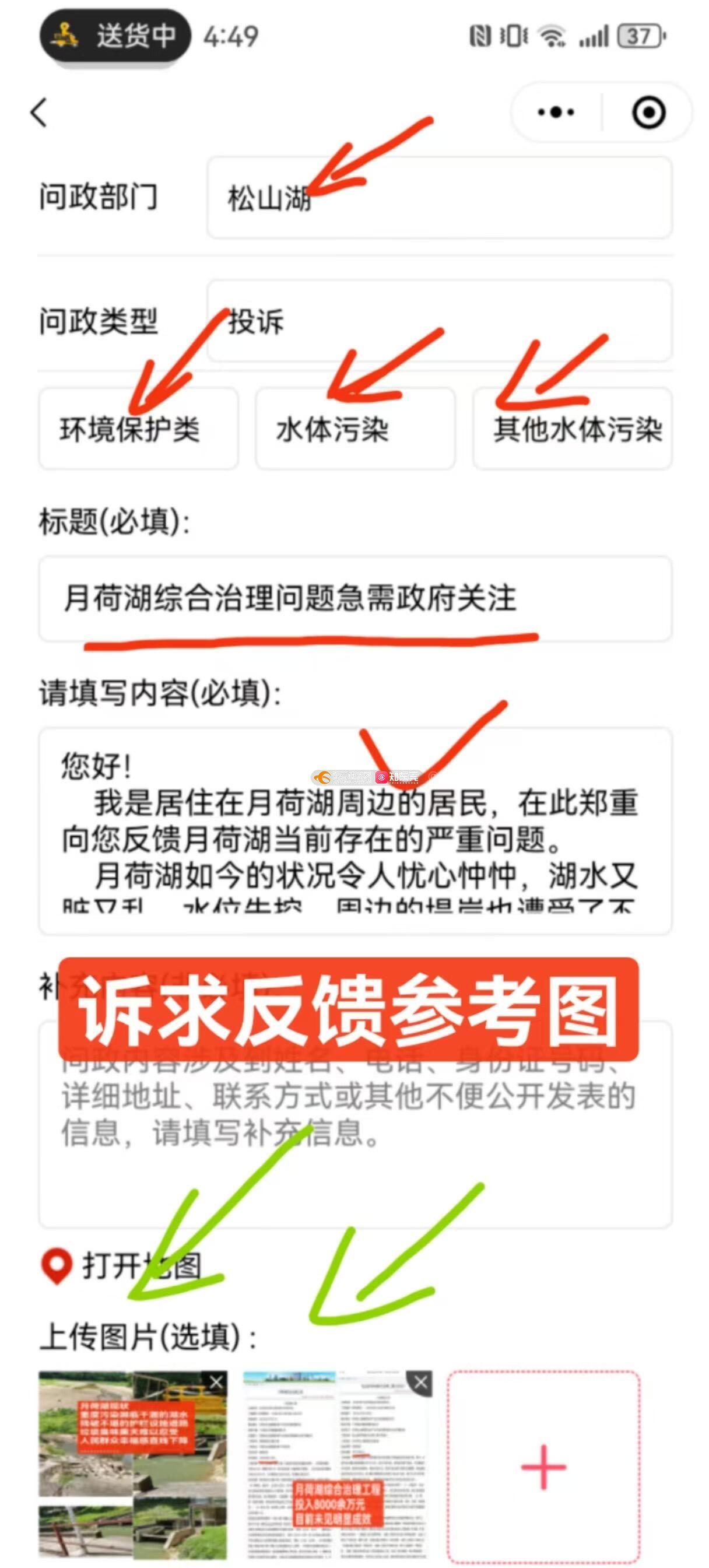709x1568 pixels.
Task: Add another picture with the plus tile
Action: coord(543,1468)
